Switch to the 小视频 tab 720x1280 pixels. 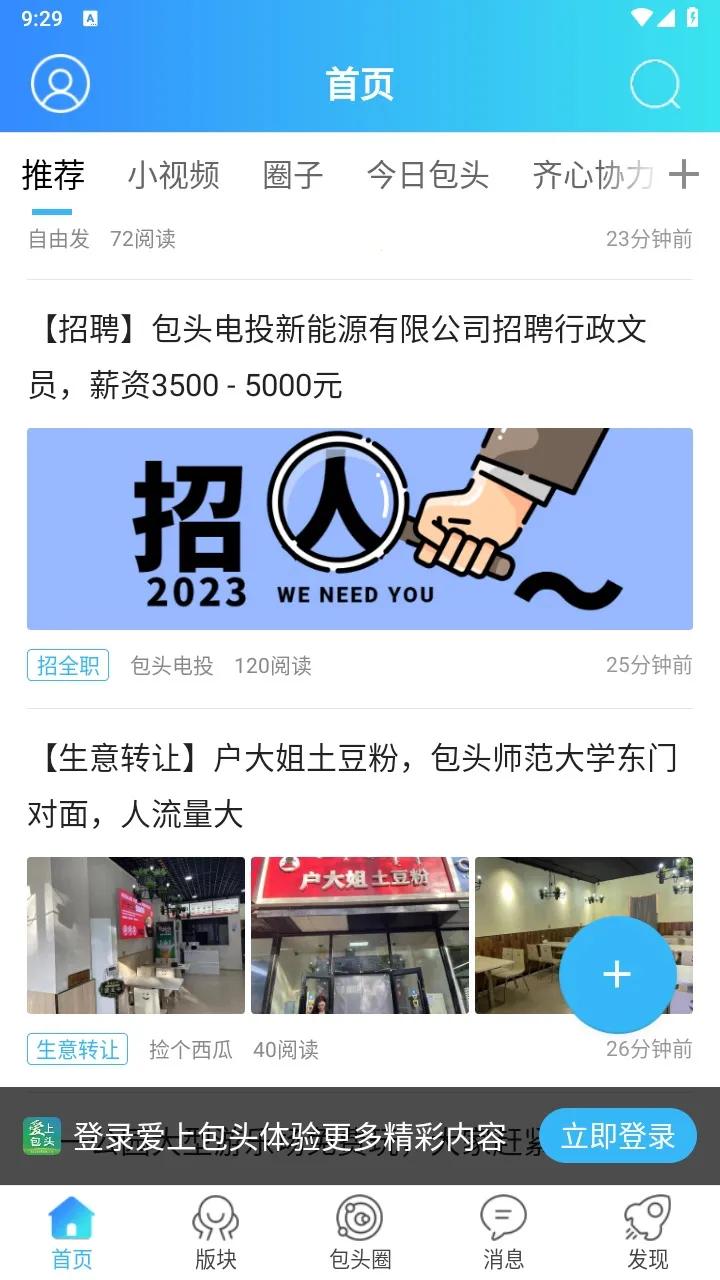(x=173, y=176)
